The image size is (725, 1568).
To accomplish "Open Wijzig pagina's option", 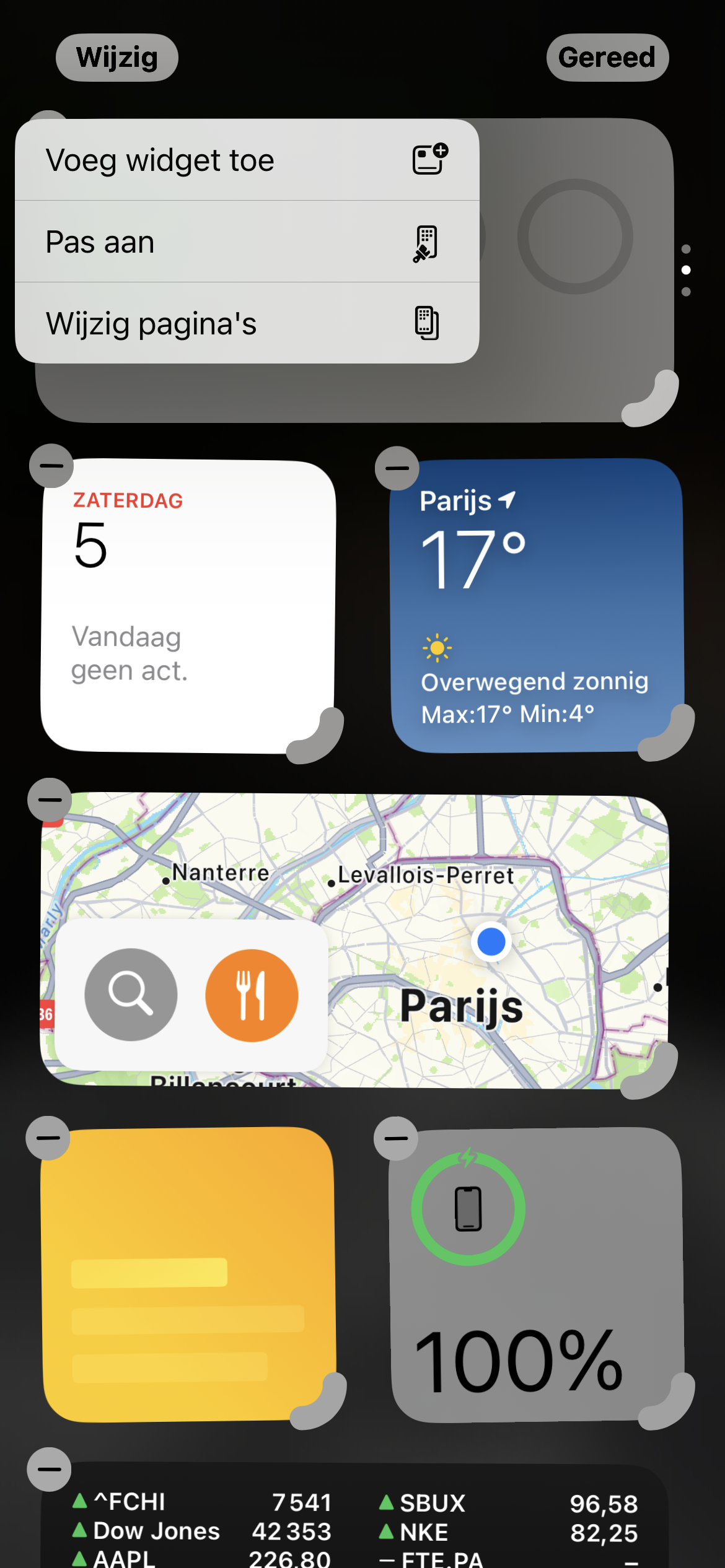I will pyautogui.click(x=247, y=323).
